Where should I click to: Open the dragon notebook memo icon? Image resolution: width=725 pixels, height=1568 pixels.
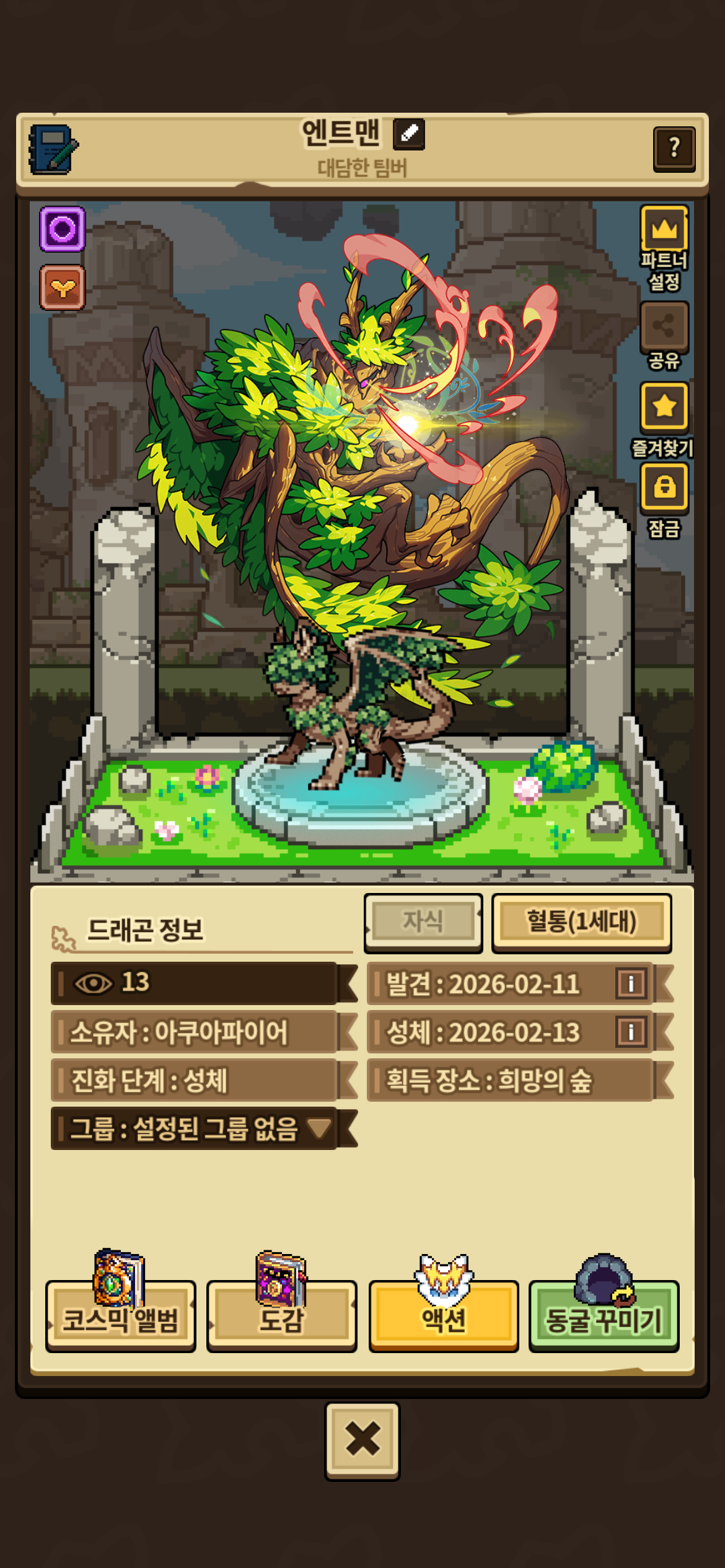coord(53,149)
